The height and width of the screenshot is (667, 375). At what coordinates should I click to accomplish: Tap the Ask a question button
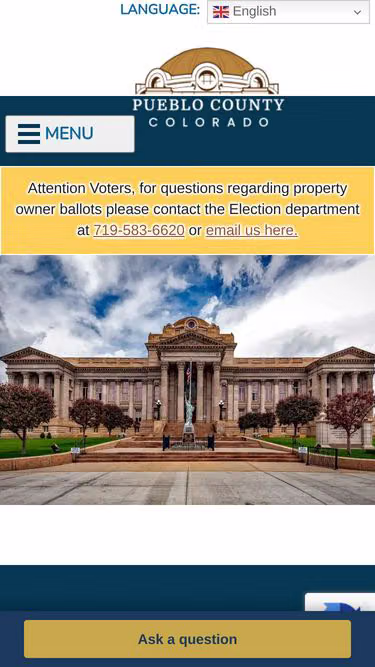188,639
